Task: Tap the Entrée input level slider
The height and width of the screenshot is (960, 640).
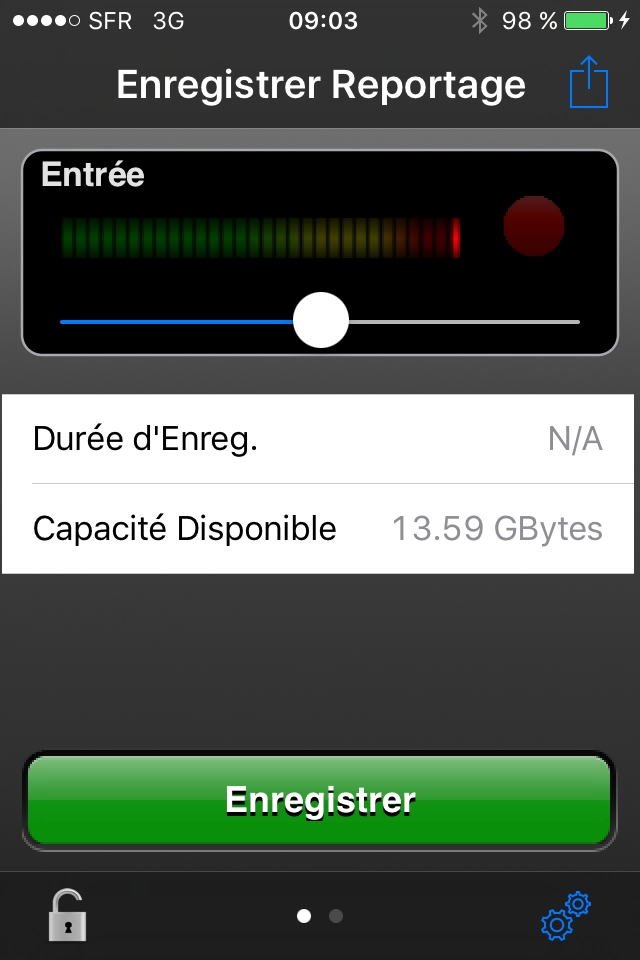Action: pyautogui.click(x=321, y=321)
